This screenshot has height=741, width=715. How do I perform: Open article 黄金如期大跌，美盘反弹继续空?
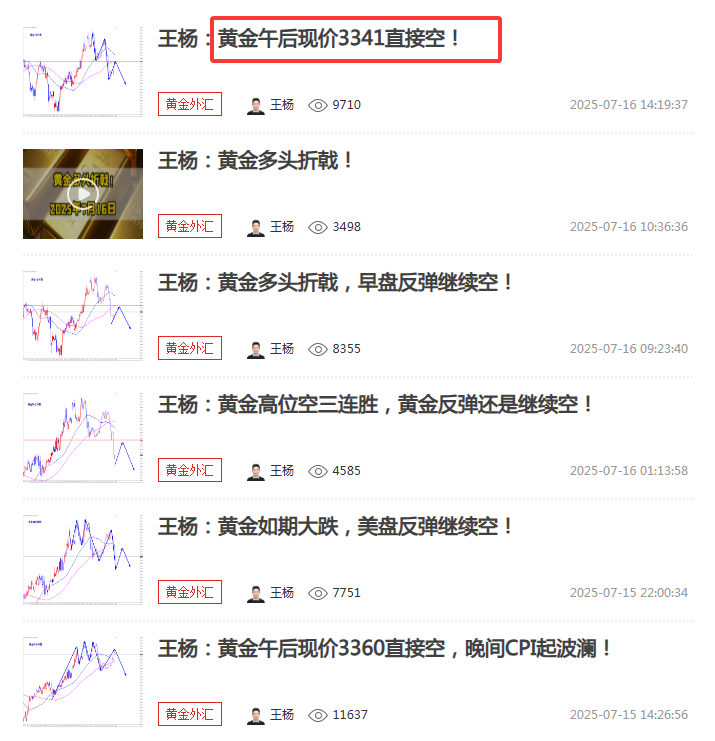tap(336, 526)
